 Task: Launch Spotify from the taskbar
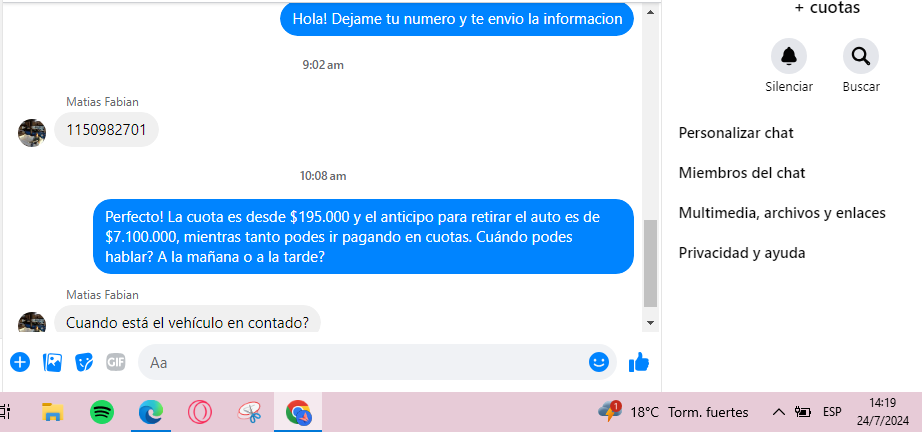102,411
